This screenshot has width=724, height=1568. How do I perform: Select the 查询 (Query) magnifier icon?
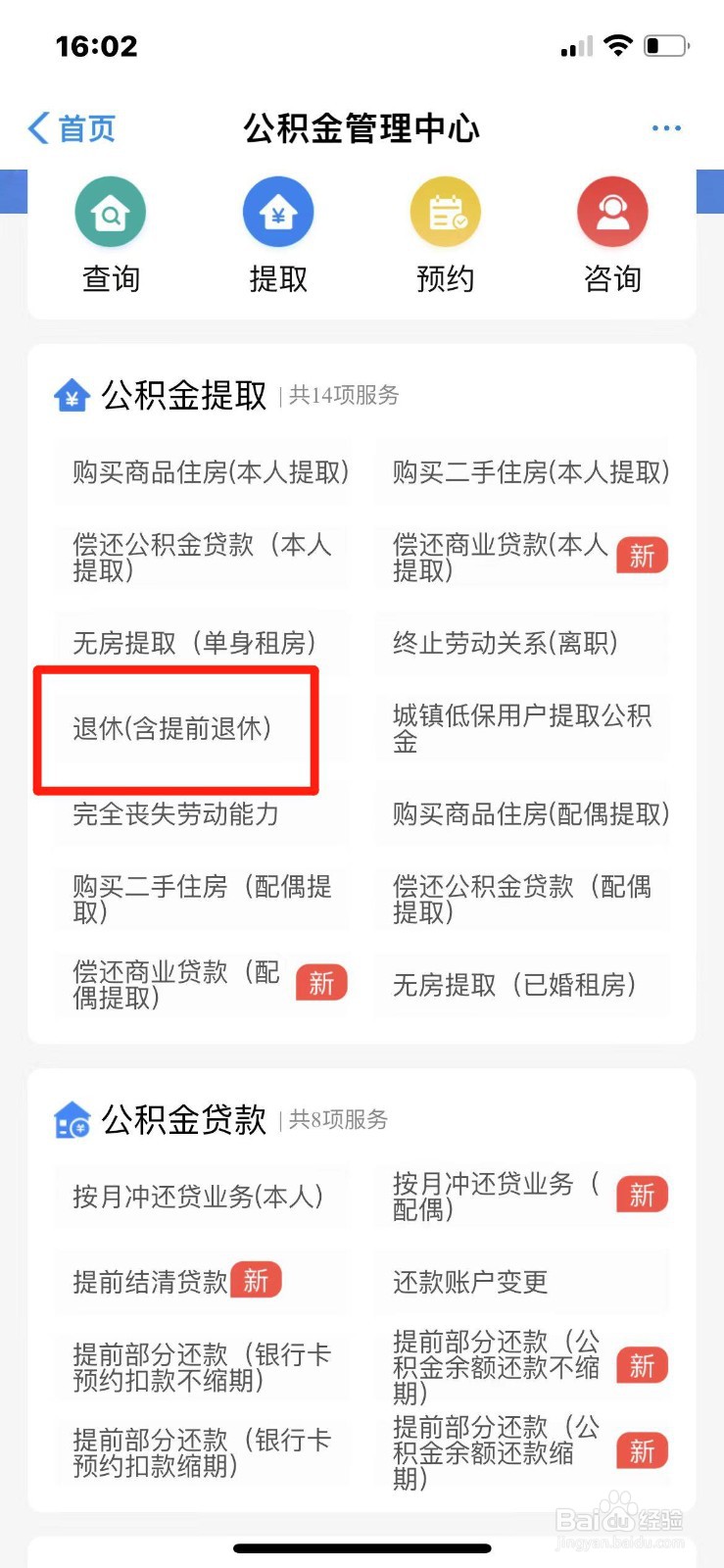point(110,211)
